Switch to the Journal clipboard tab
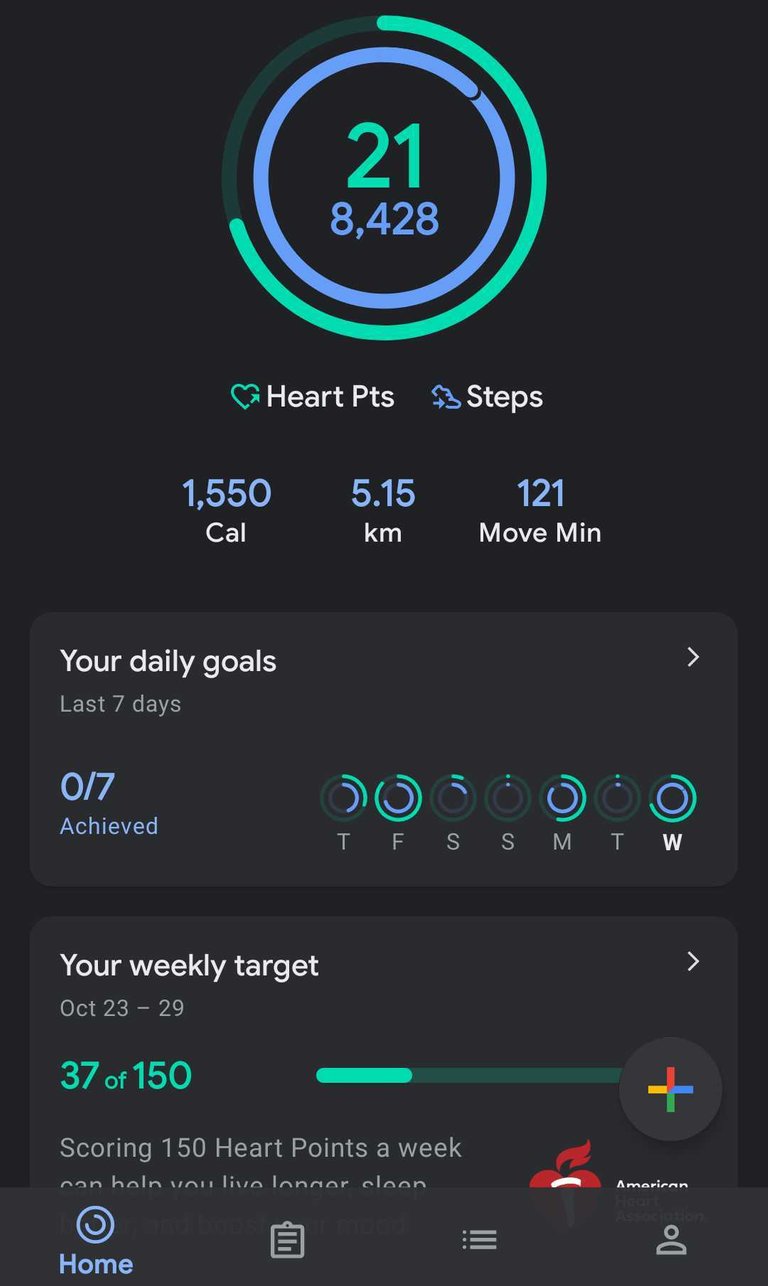This screenshot has width=768, height=1286. tap(287, 1241)
